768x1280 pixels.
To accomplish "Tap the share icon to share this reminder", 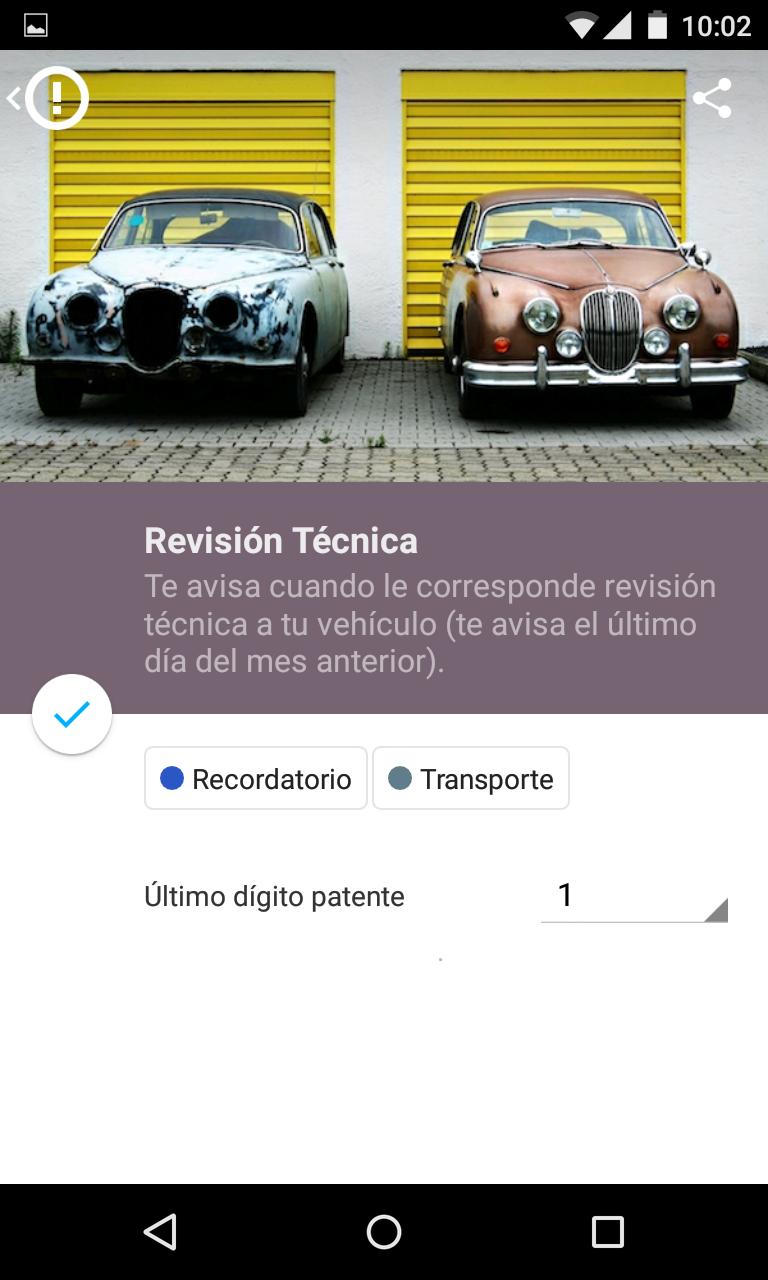I will [712, 97].
